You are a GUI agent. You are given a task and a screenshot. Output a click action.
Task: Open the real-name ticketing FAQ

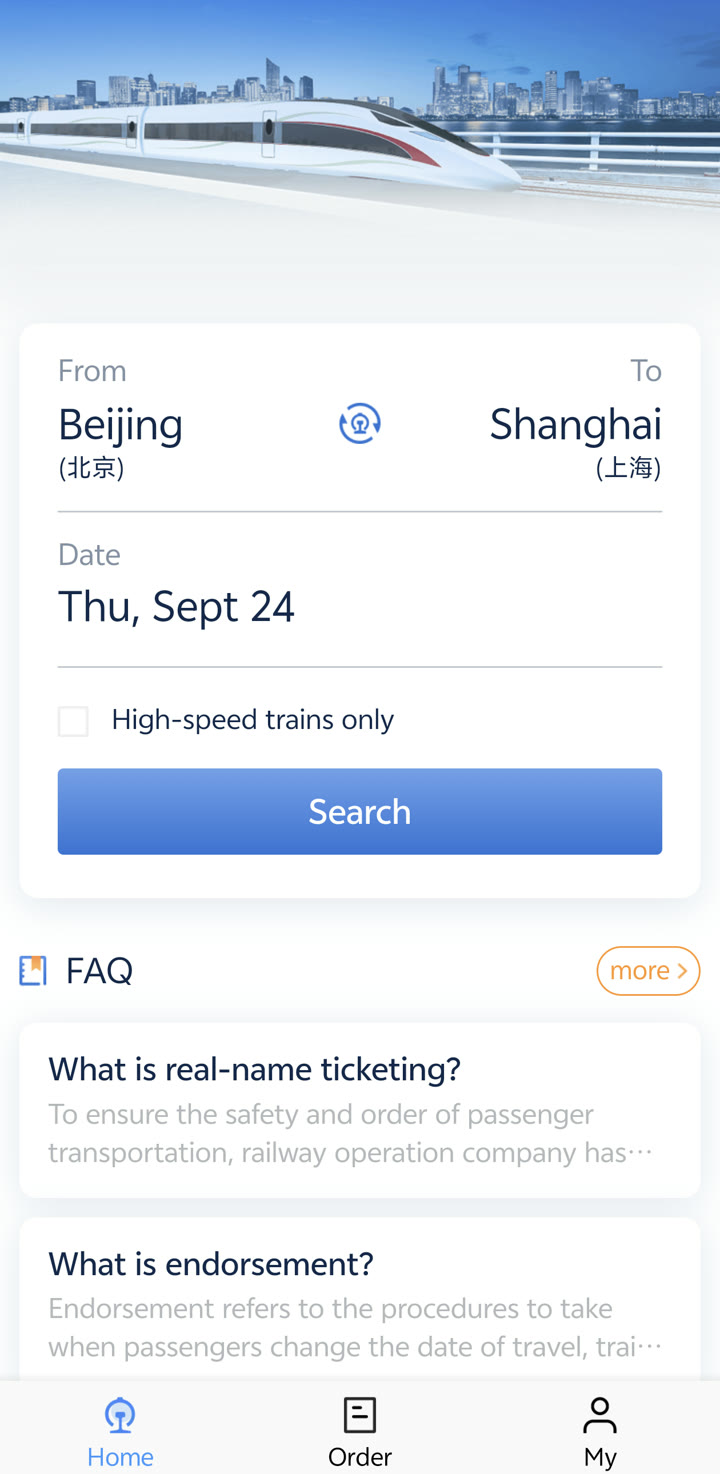point(360,1110)
